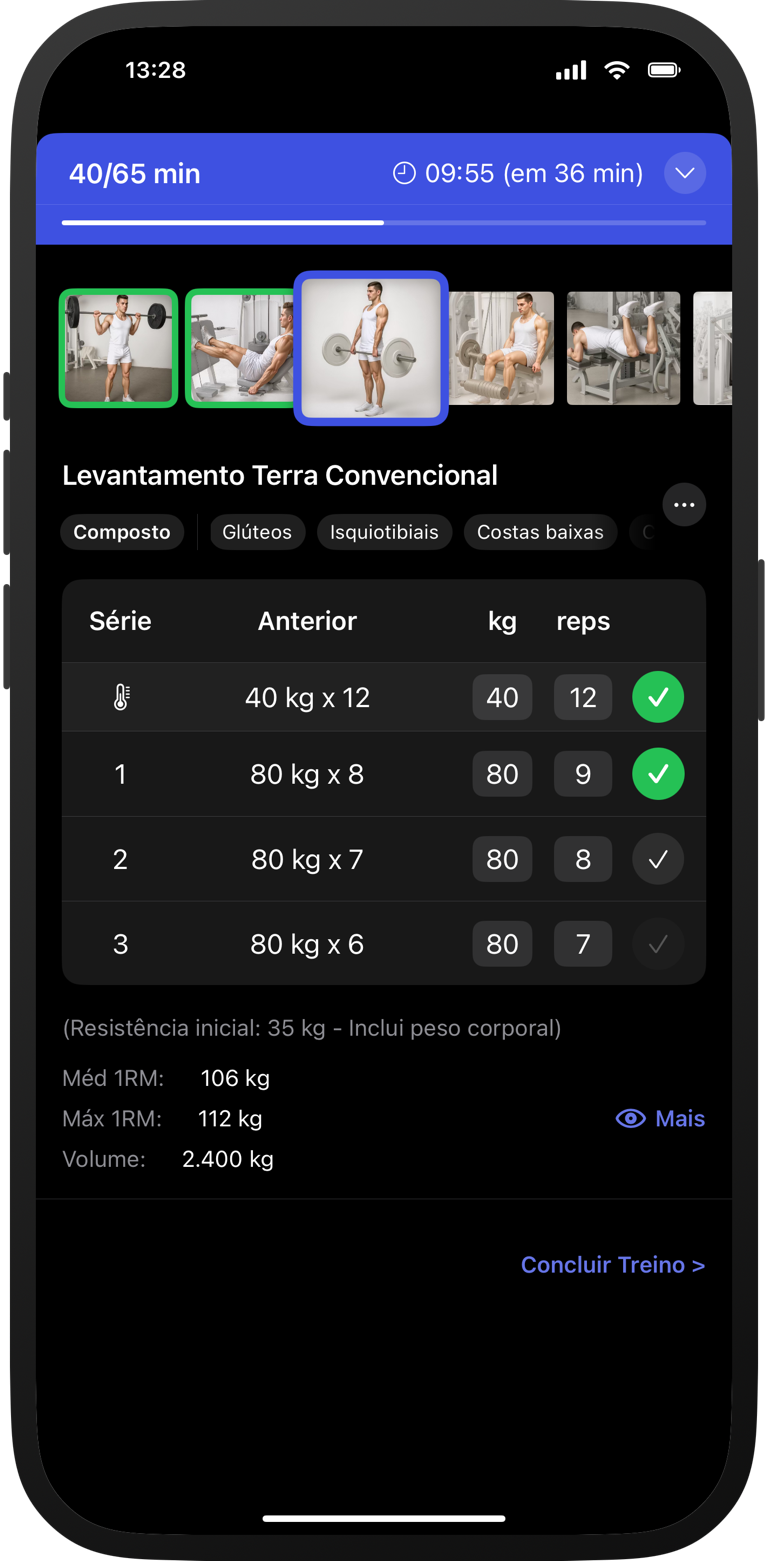
Task: Tap the Composto exercise type chip
Action: point(122,532)
